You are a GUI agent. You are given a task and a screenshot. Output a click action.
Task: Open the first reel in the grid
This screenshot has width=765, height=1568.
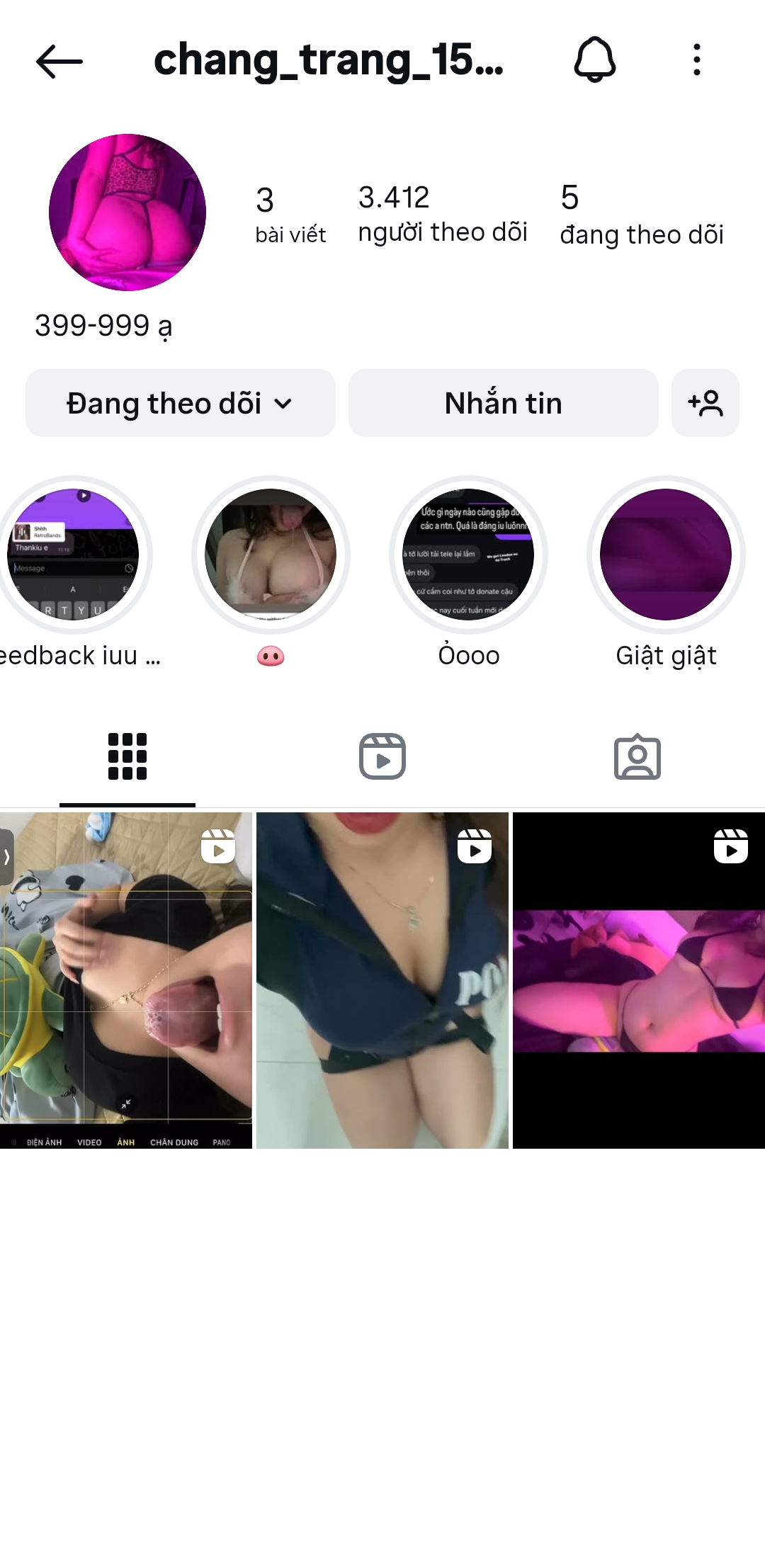(126, 979)
